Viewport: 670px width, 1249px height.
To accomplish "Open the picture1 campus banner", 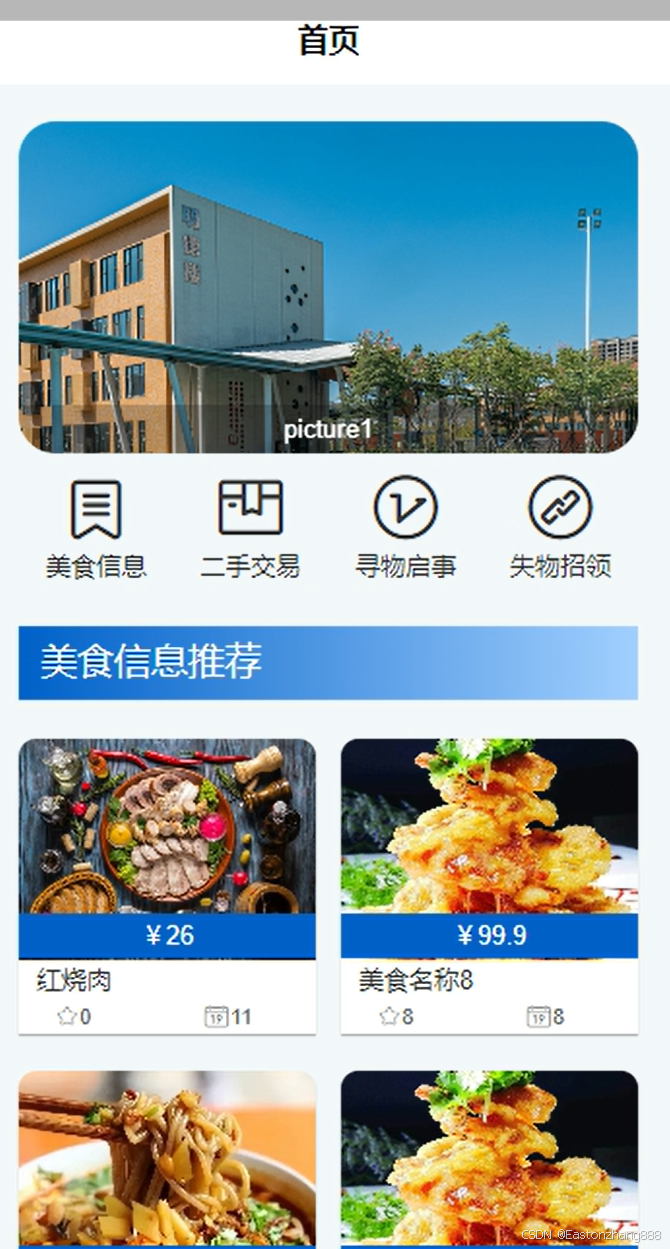I will click(x=328, y=288).
